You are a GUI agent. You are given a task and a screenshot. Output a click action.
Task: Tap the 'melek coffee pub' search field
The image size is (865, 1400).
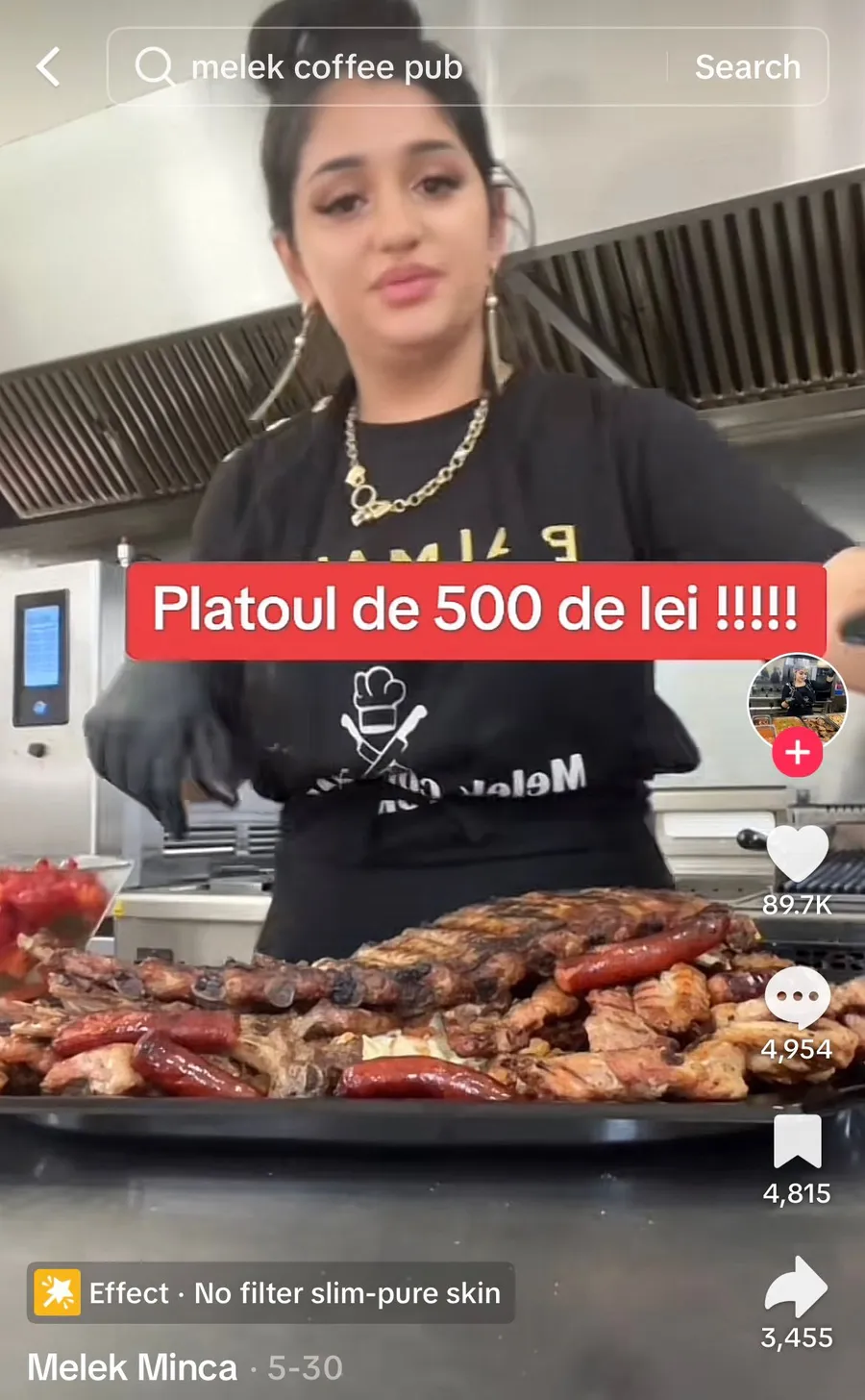[384, 67]
